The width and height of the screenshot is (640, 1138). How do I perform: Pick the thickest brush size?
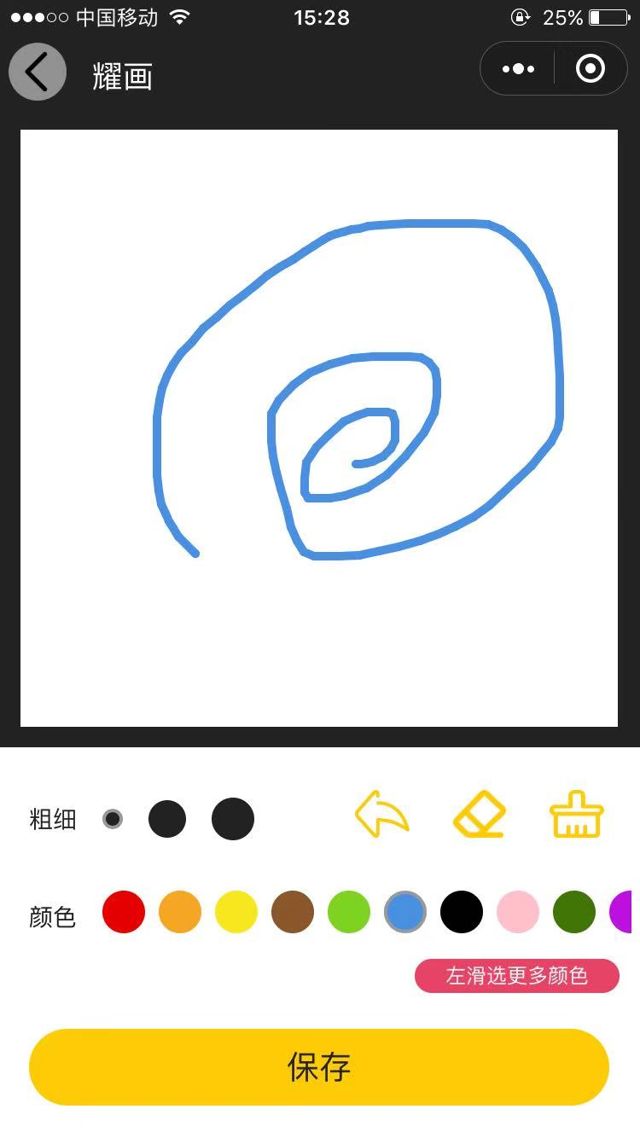233,819
